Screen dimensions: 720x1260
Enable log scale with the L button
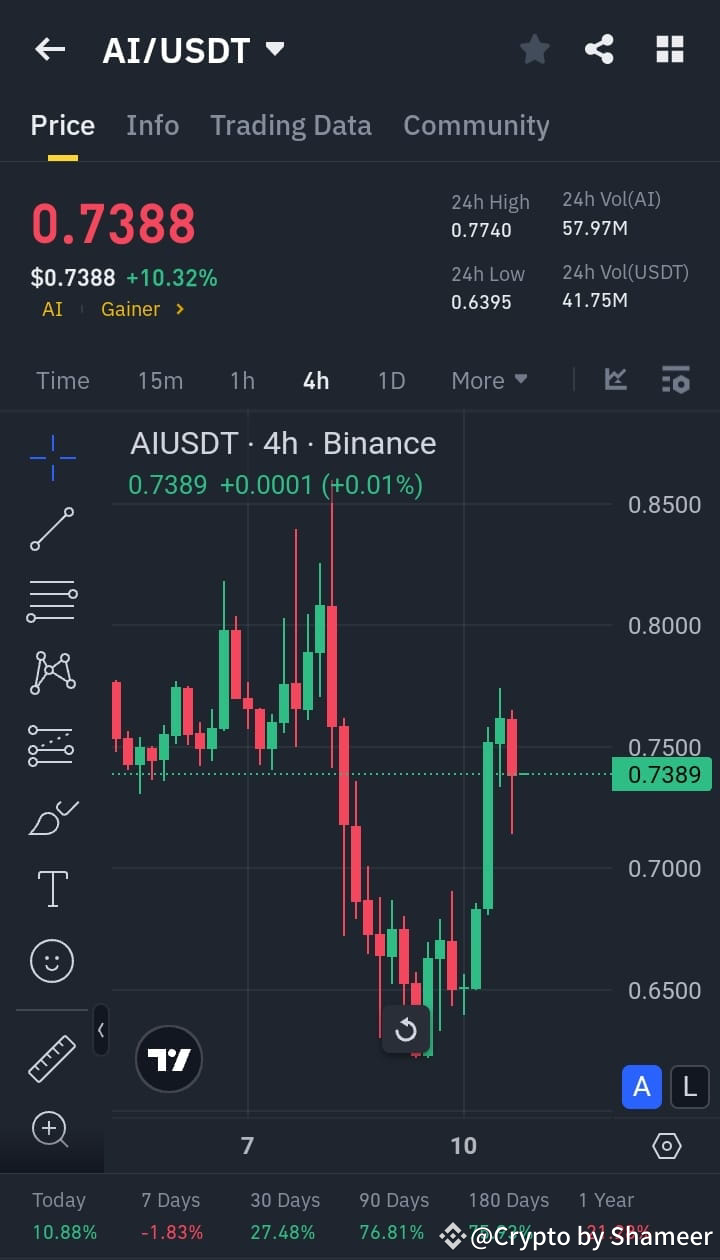[690, 1088]
